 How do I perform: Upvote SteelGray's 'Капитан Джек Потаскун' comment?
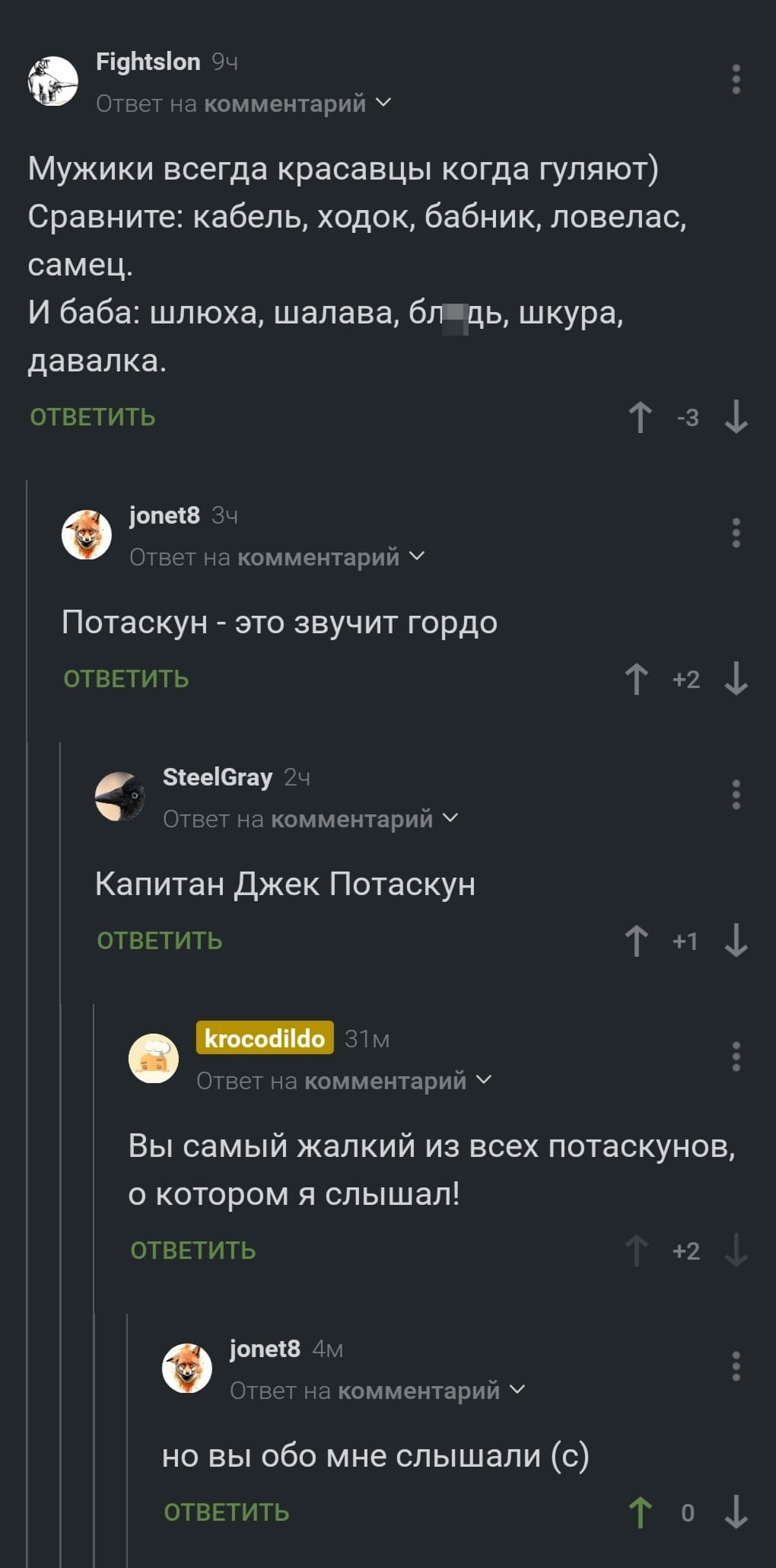tap(637, 941)
